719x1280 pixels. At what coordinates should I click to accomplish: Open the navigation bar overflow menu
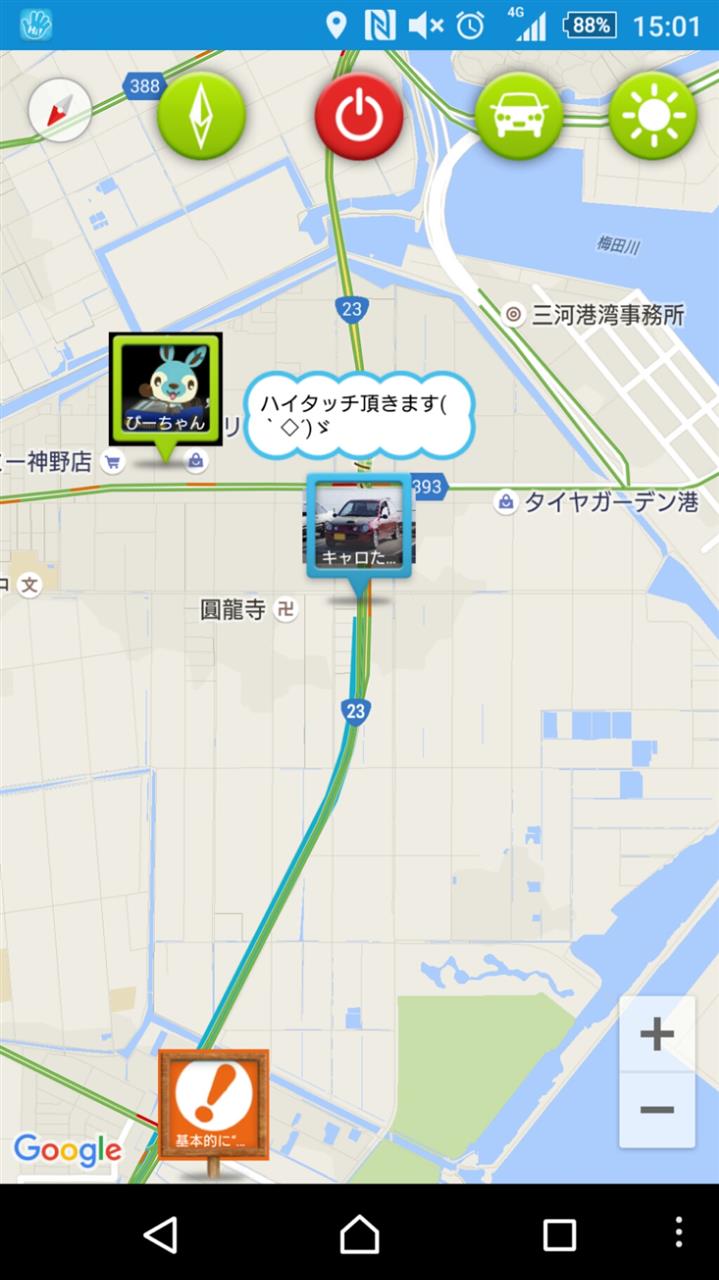679,1235
